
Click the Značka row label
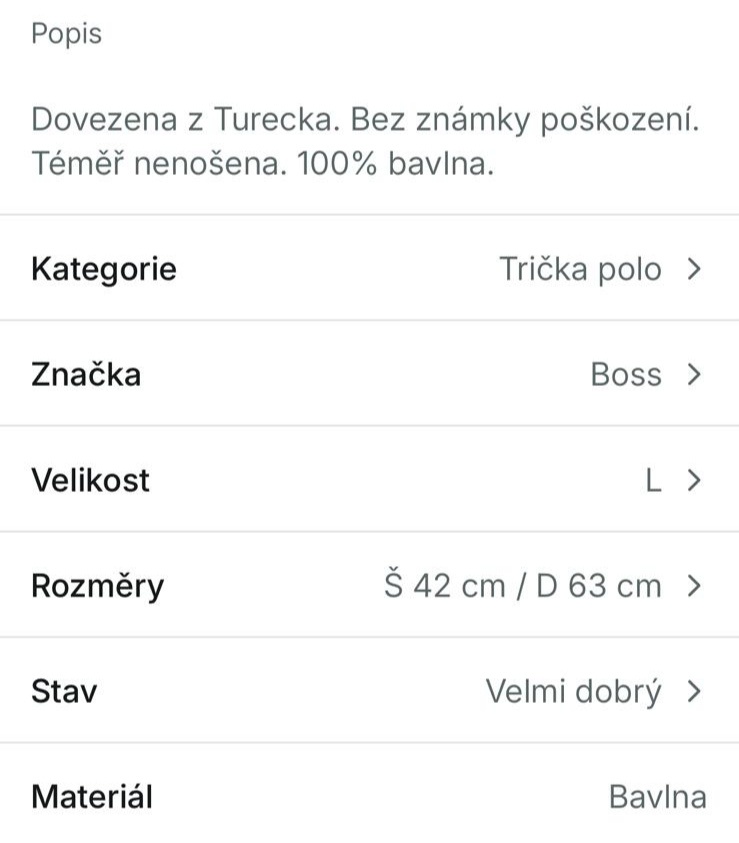[x=87, y=374]
